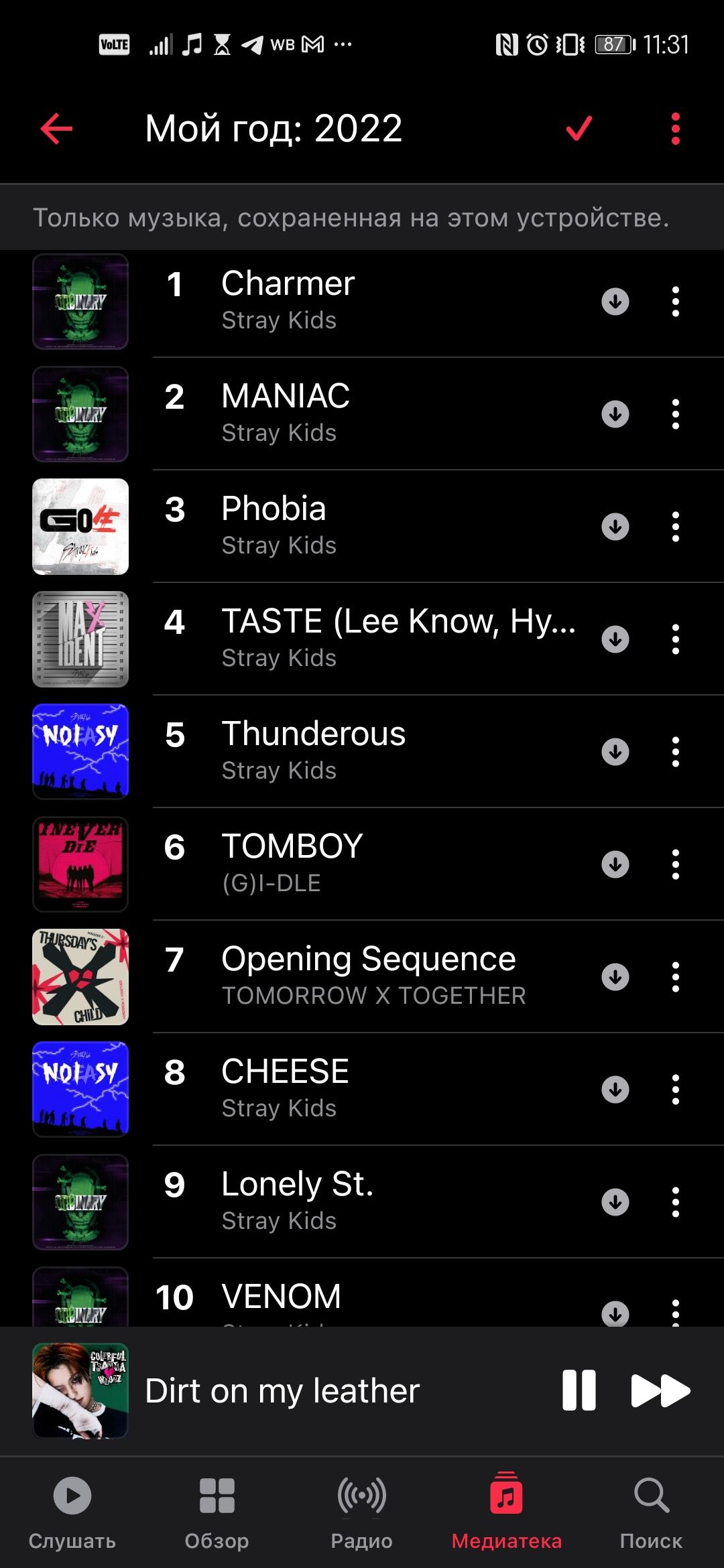
Task: Download the song Thunderous
Action: click(615, 752)
